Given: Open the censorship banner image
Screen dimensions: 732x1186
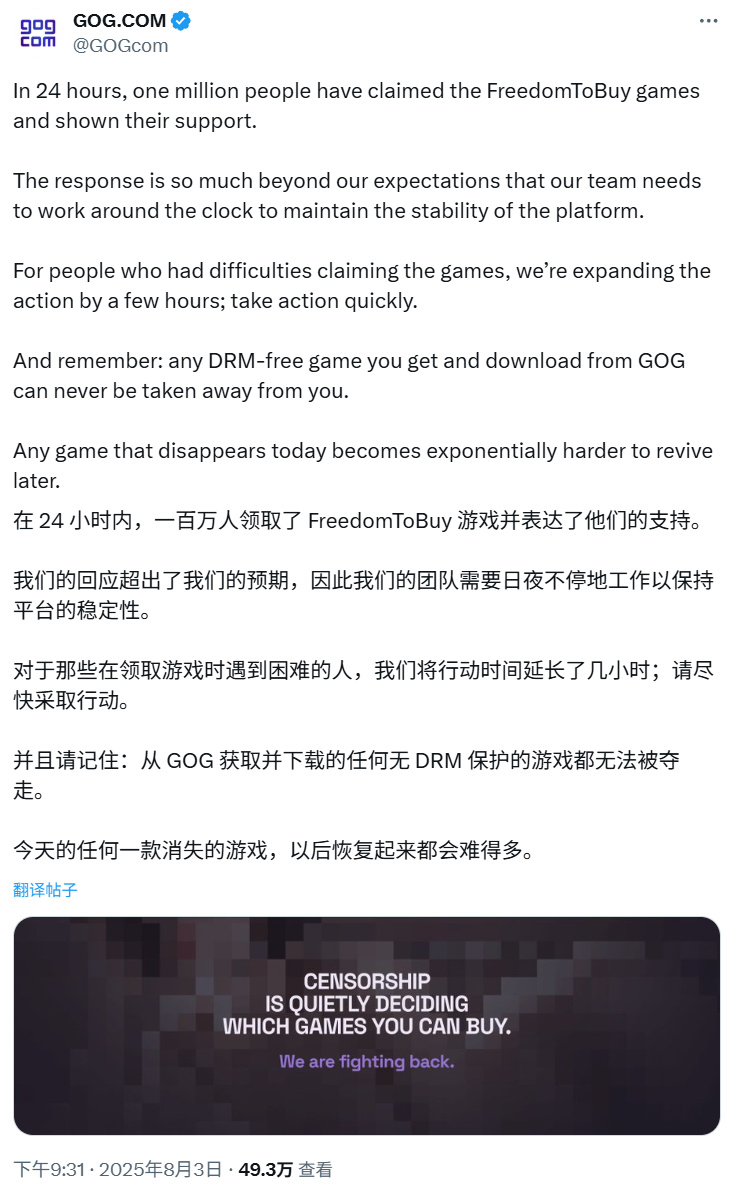Looking at the screenshot, I should [x=366, y=1025].
